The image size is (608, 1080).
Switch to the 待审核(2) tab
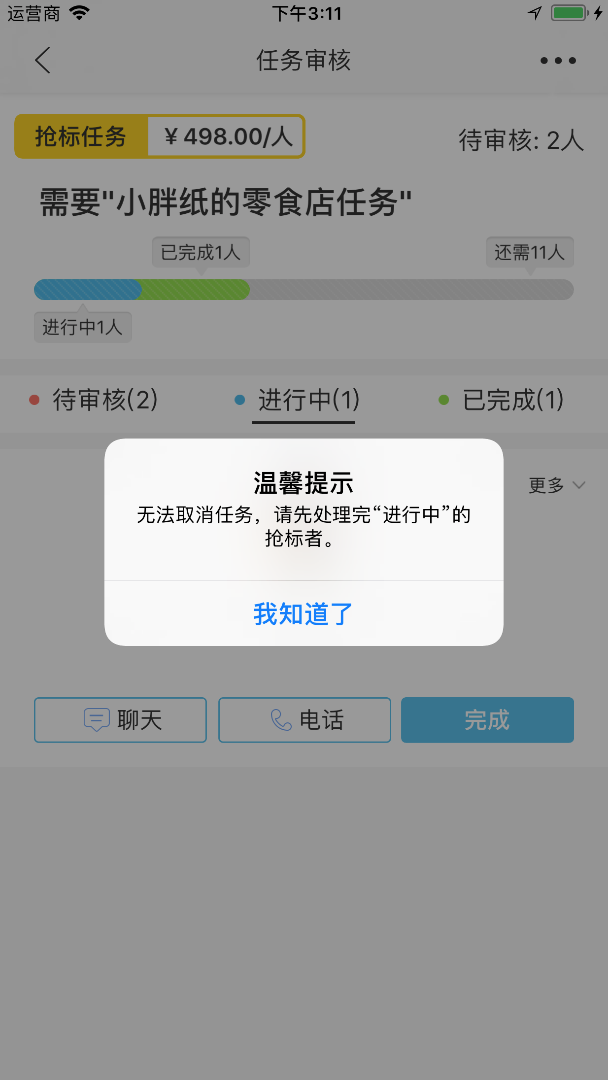pyautogui.click(x=94, y=399)
